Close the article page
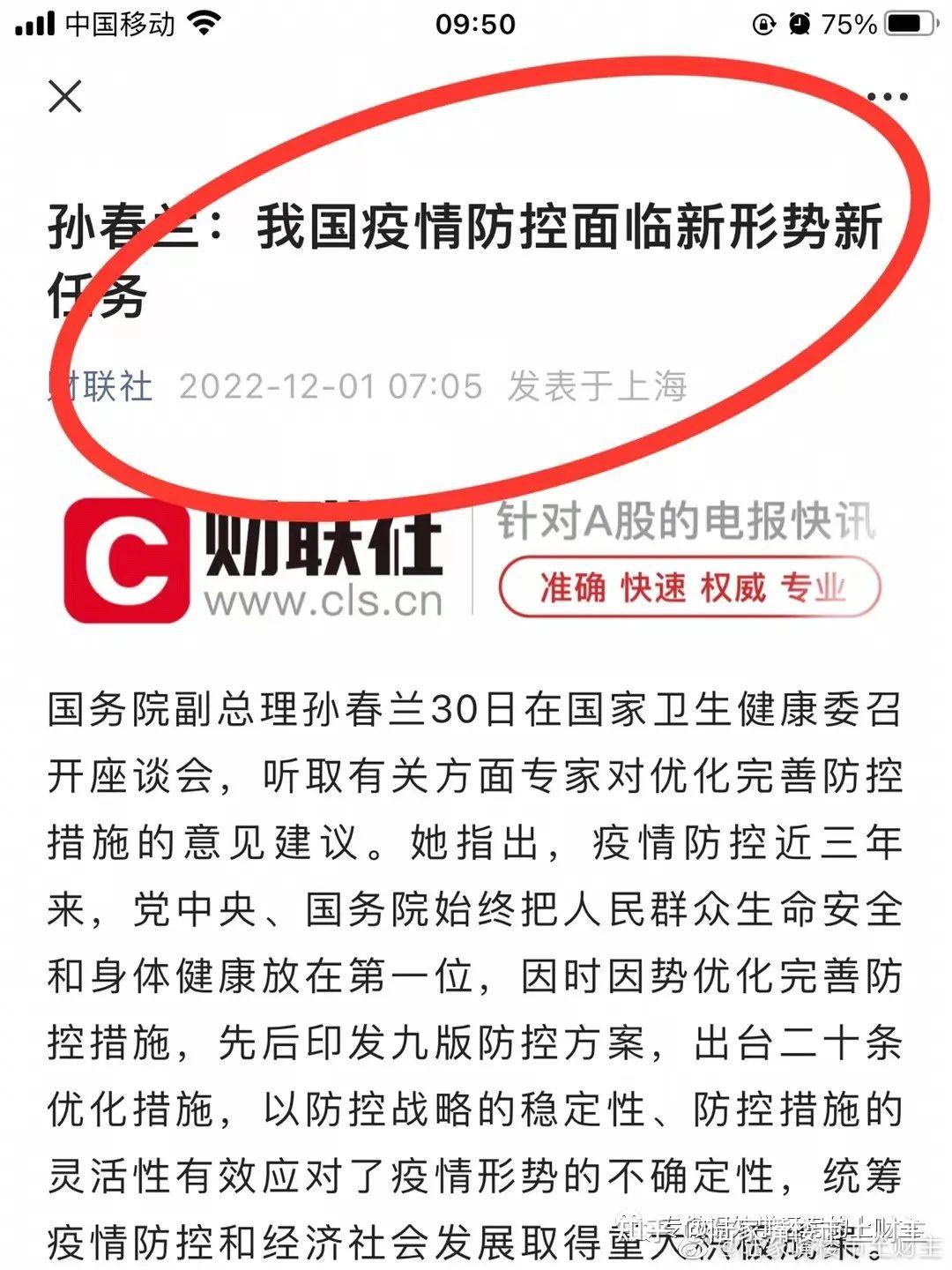The image size is (952, 1270). point(65,96)
